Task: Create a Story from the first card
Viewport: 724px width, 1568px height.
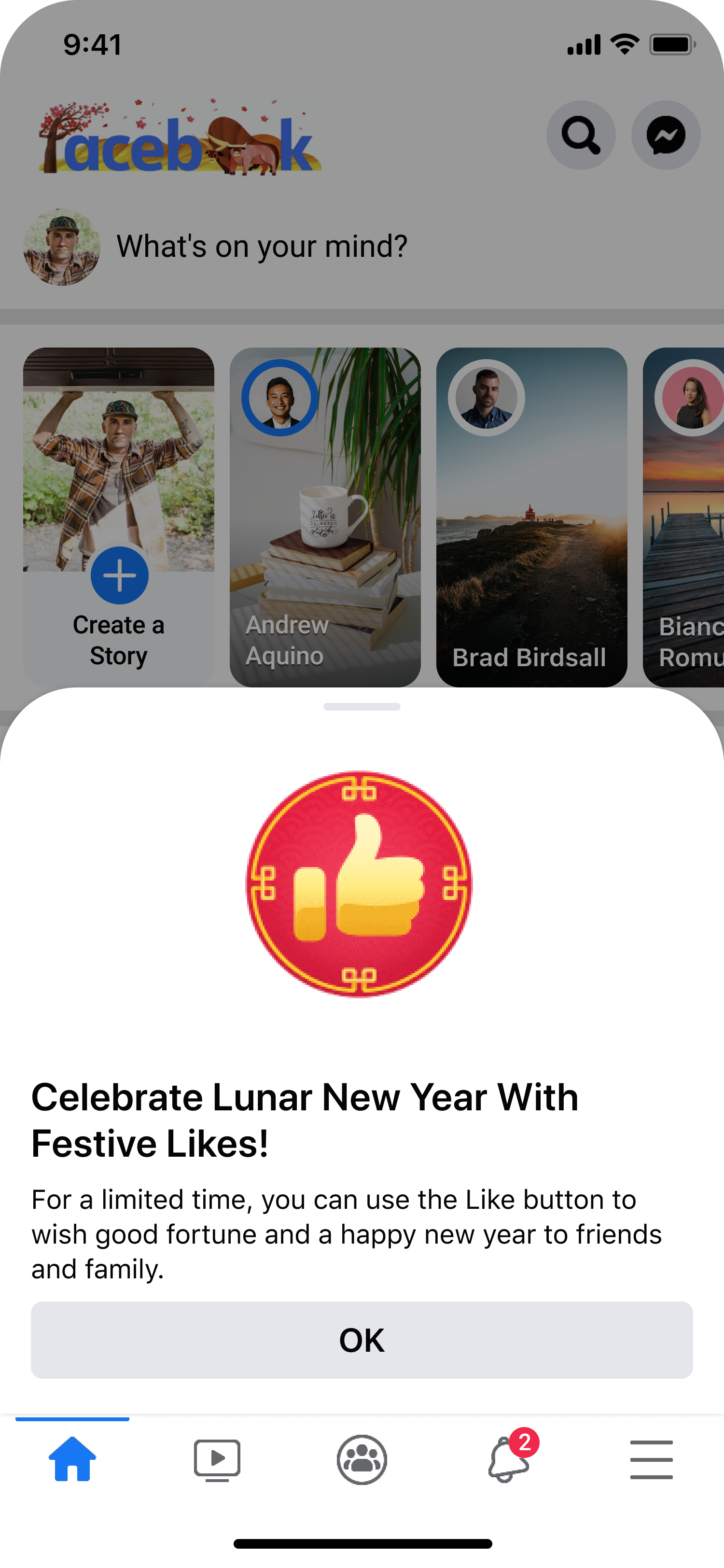Action: (119, 517)
